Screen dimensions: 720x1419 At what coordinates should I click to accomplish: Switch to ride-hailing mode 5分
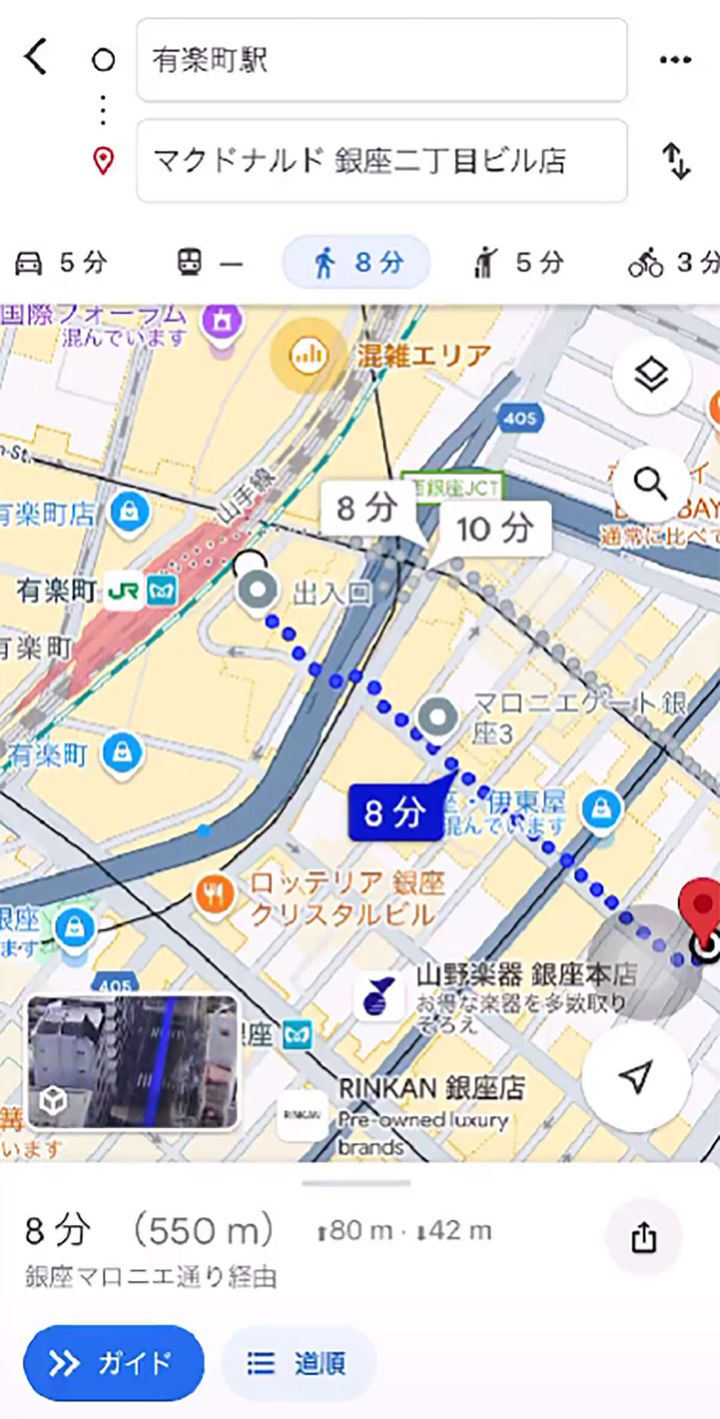(x=517, y=263)
